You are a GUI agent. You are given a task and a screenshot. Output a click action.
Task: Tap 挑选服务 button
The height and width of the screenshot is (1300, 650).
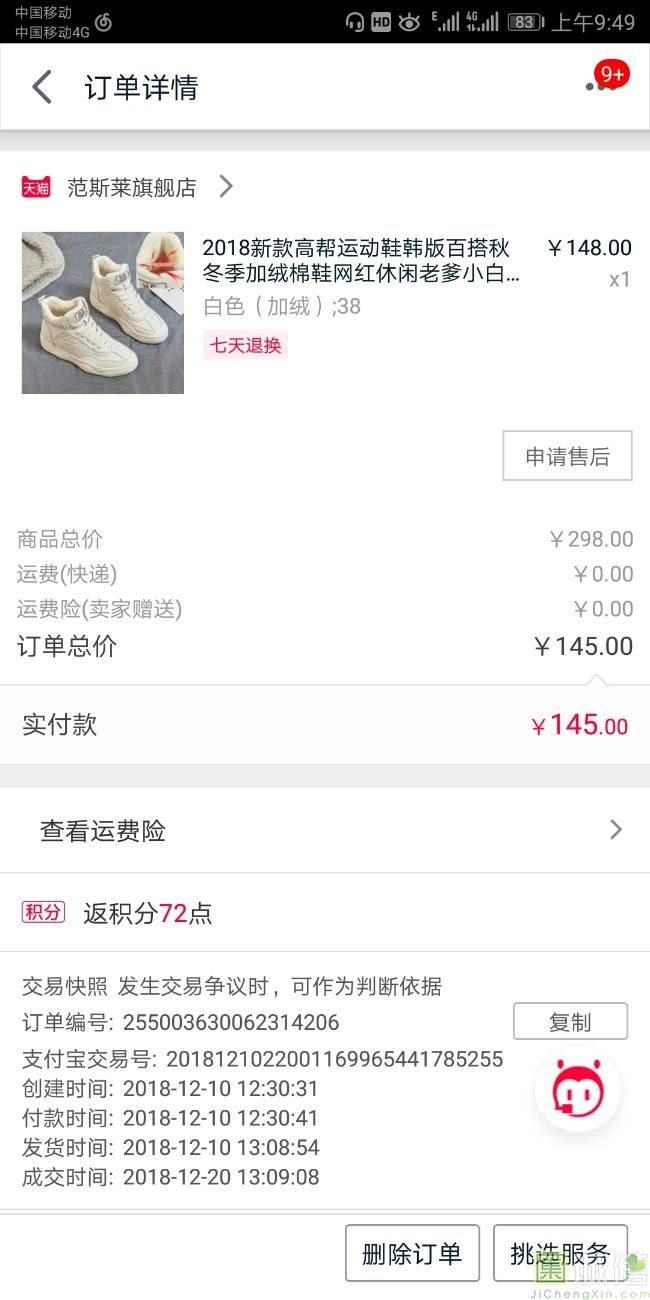tap(560, 1253)
